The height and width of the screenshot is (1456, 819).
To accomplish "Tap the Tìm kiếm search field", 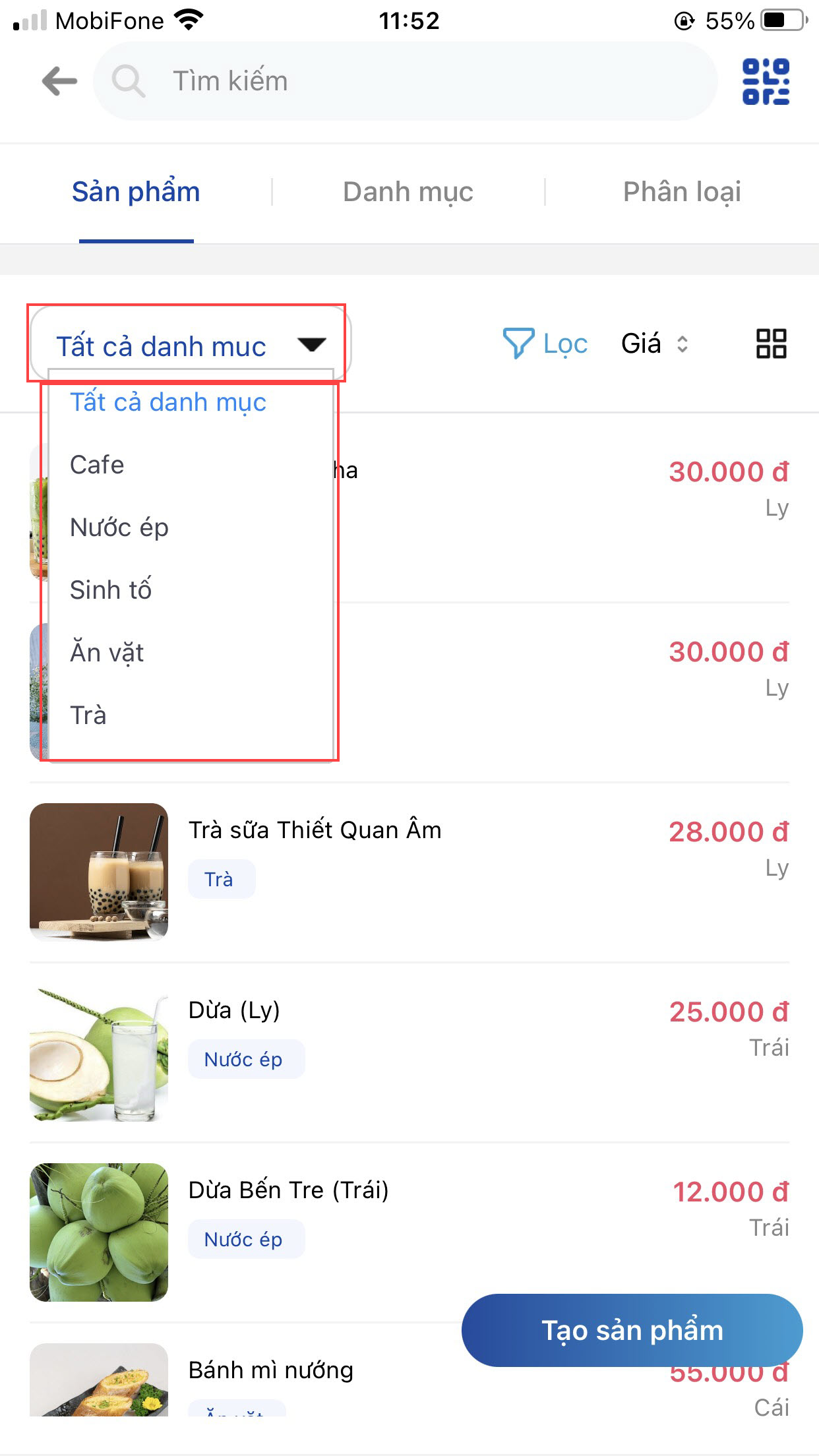I will tap(404, 81).
